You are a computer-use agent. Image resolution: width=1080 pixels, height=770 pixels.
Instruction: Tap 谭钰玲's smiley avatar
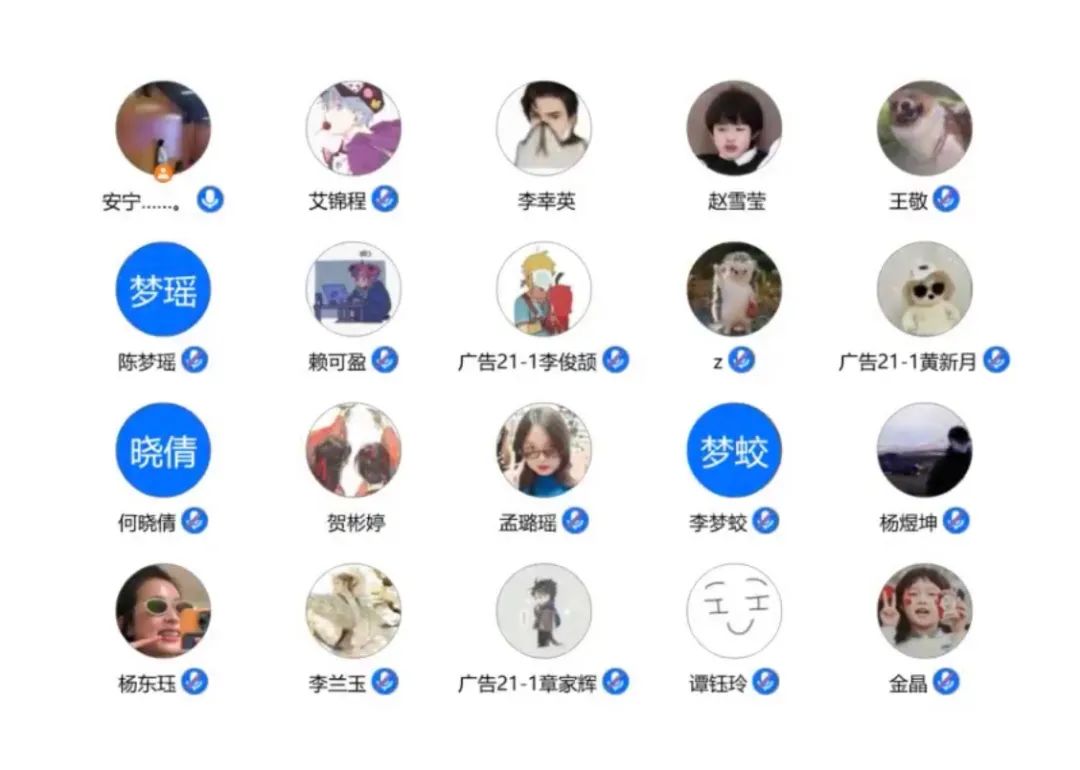tap(734, 611)
